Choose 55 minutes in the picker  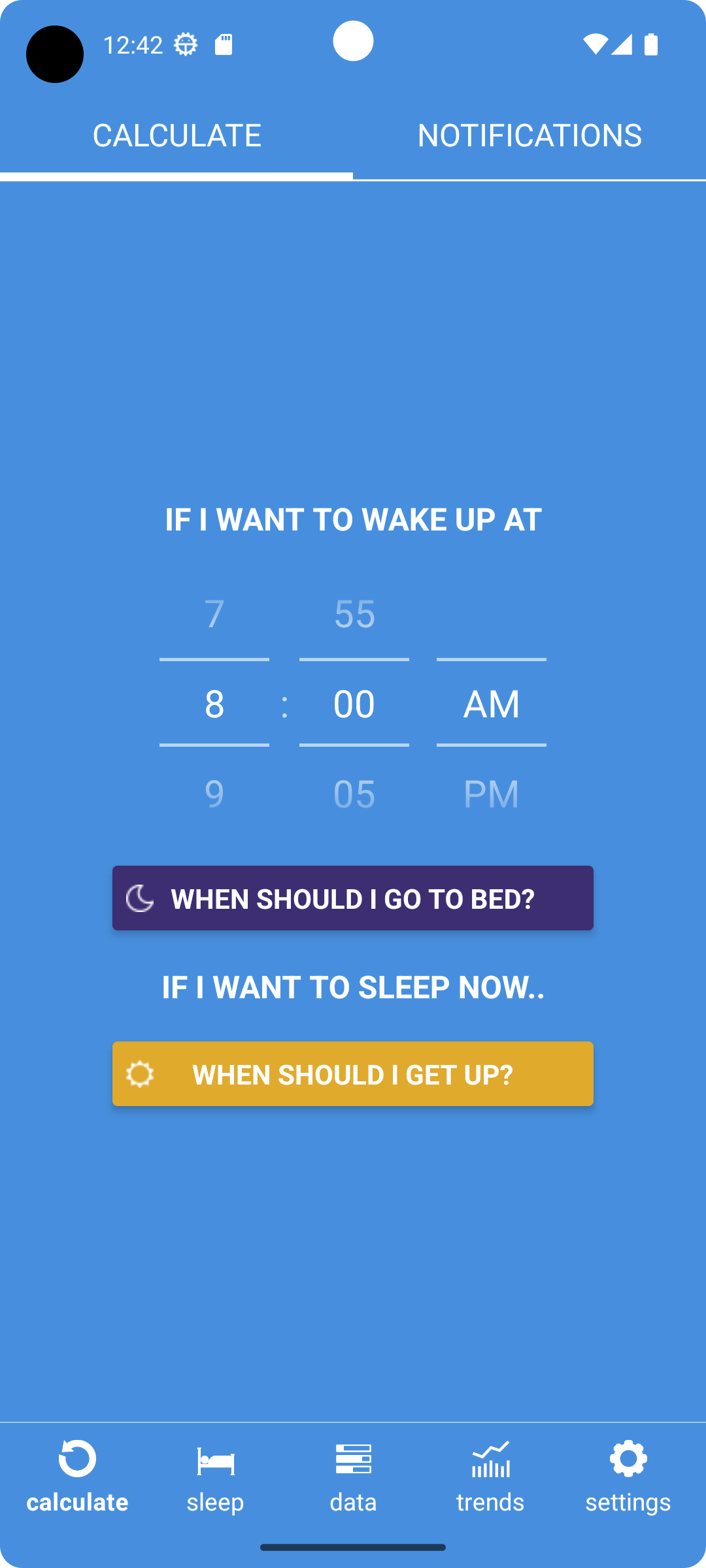(354, 614)
